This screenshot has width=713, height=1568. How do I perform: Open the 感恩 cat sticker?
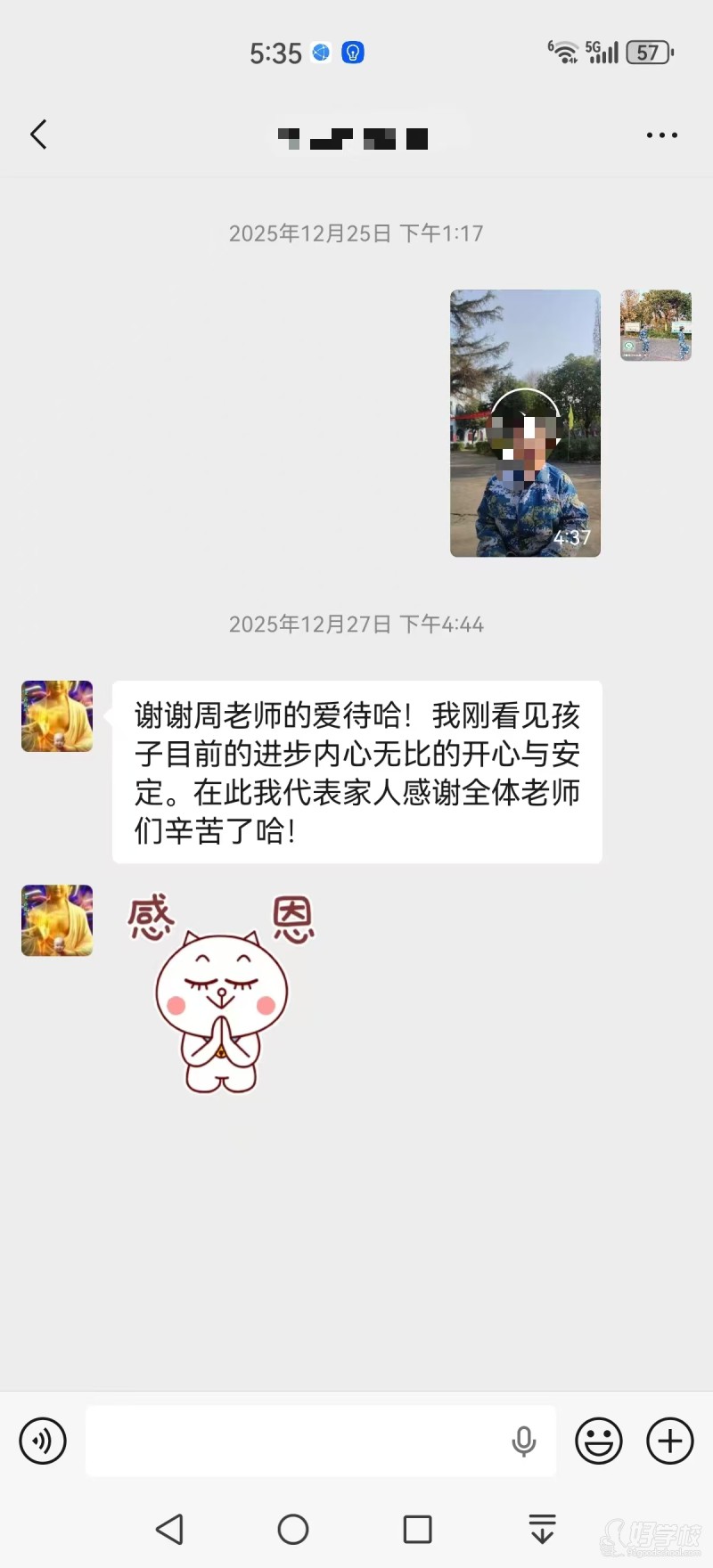(222, 996)
